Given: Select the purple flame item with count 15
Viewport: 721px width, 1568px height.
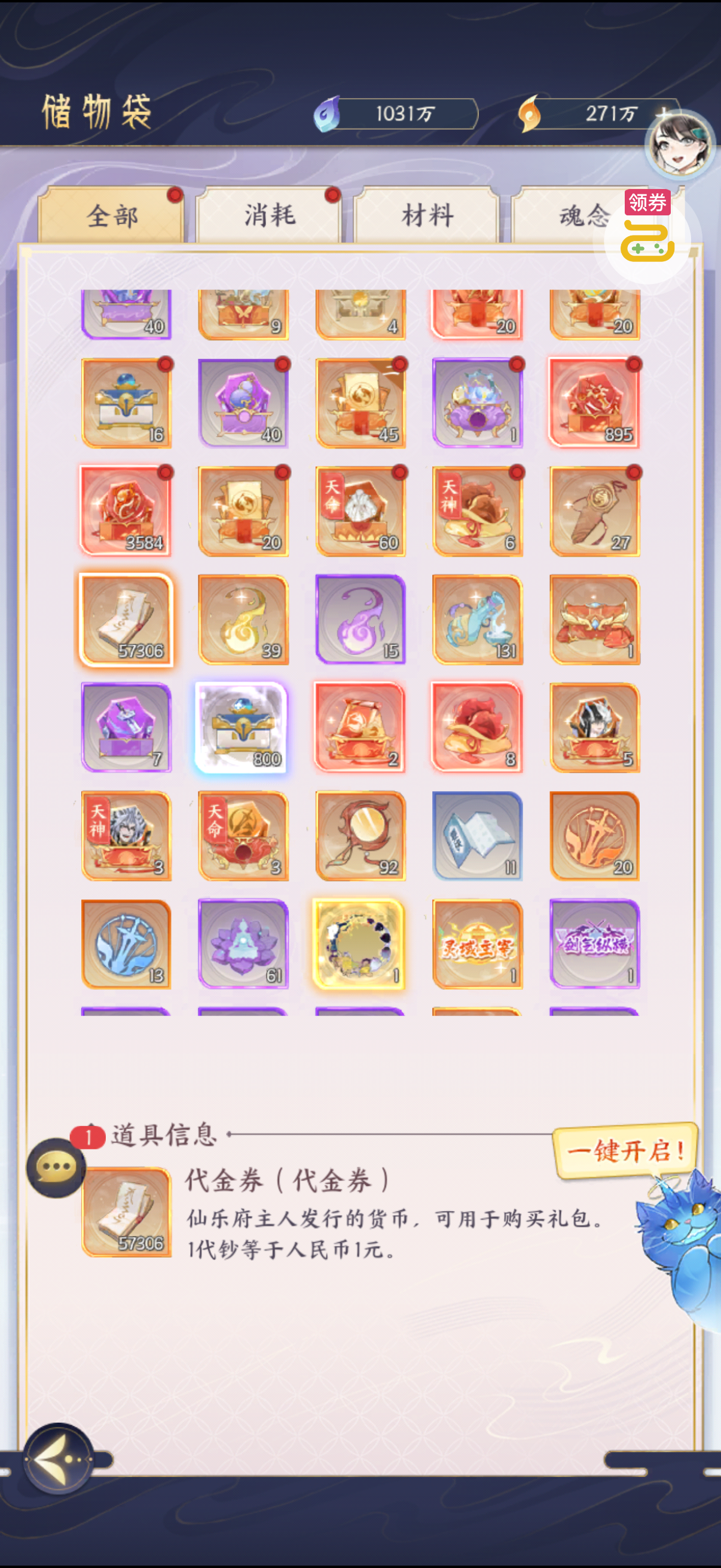Looking at the screenshot, I should [x=360, y=620].
